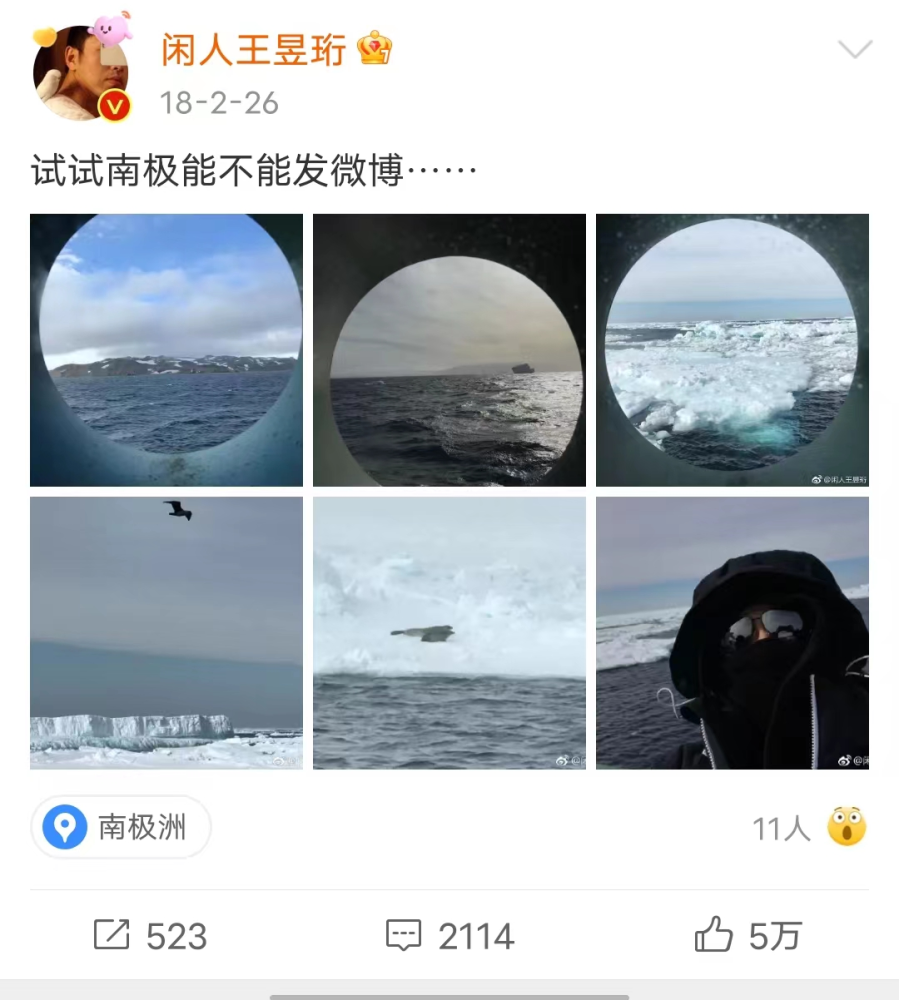
Task: Open the username 闲人王昱珩 profile link
Action: pyautogui.click(x=253, y=49)
